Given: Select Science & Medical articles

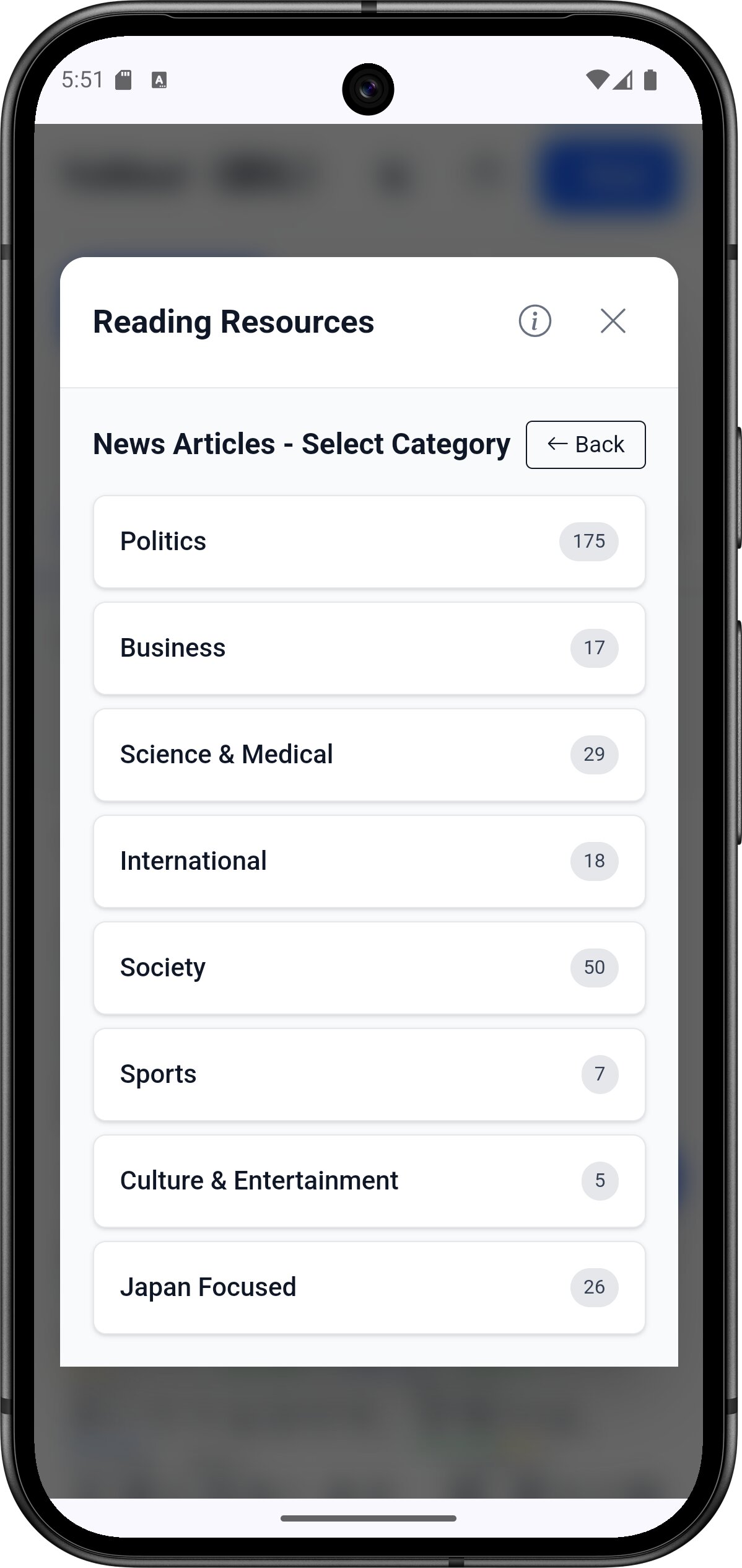Looking at the screenshot, I should coord(369,755).
